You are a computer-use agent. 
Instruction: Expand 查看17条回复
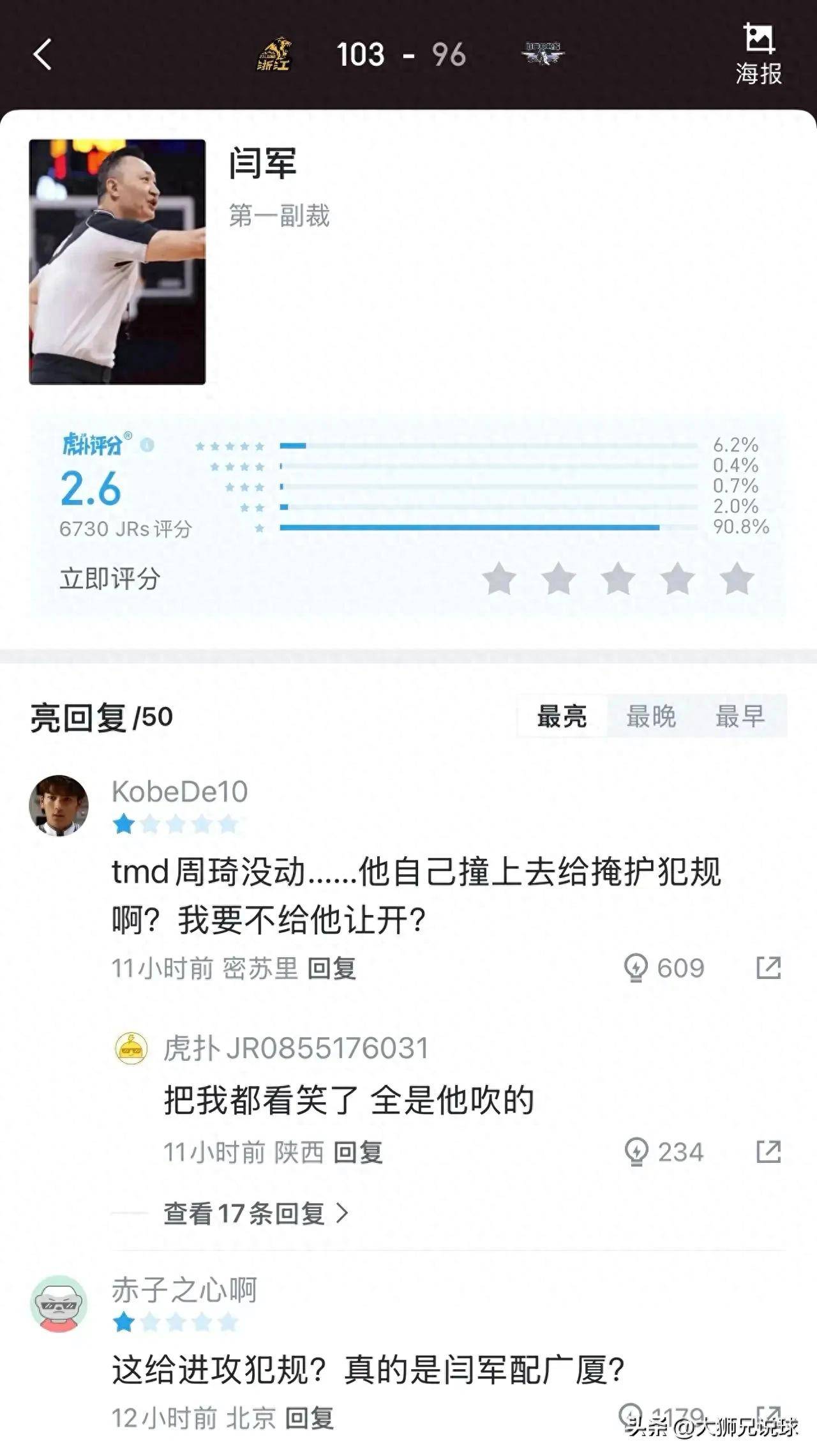pos(256,1213)
